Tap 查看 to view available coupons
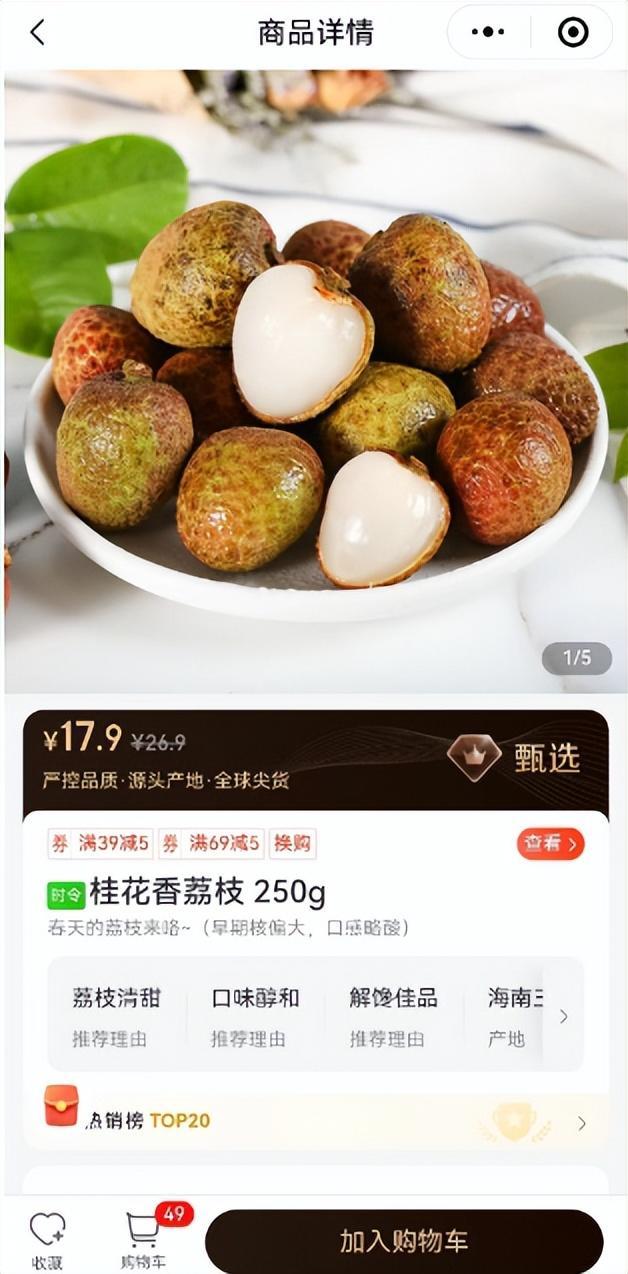Image resolution: width=628 pixels, height=1274 pixels. (550, 844)
